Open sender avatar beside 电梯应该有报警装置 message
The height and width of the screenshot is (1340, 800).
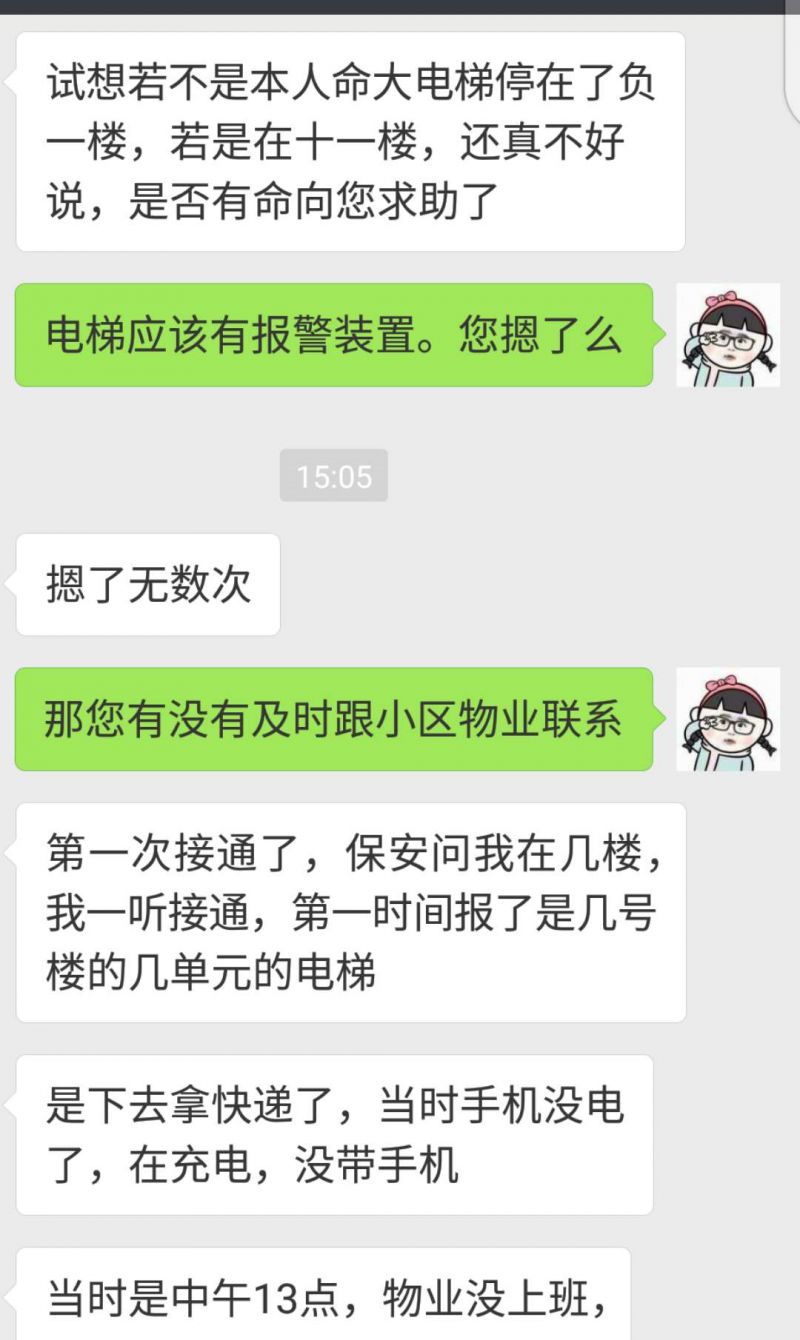tap(728, 335)
